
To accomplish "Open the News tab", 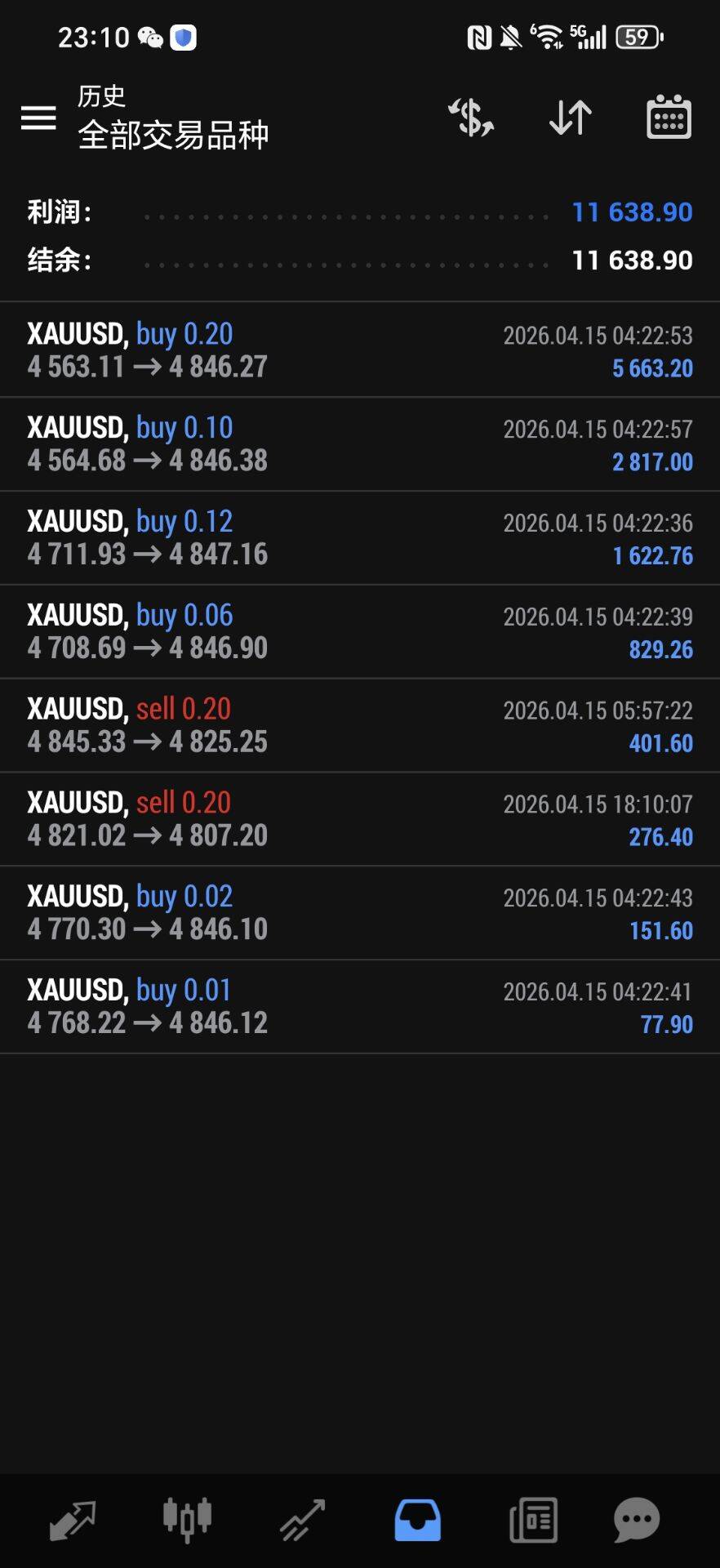I will click(x=533, y=1521).
